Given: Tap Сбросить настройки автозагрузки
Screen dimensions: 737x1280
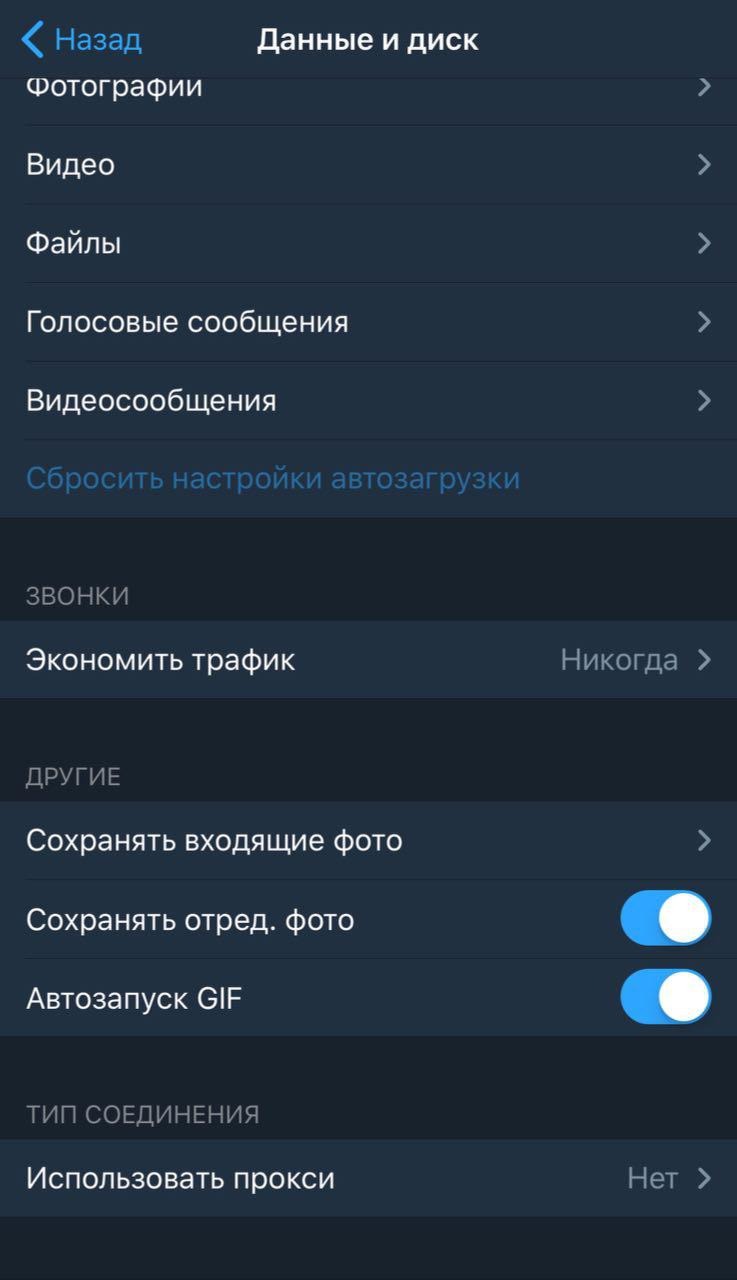Looking at the screenshot, I should pos(273,479).
